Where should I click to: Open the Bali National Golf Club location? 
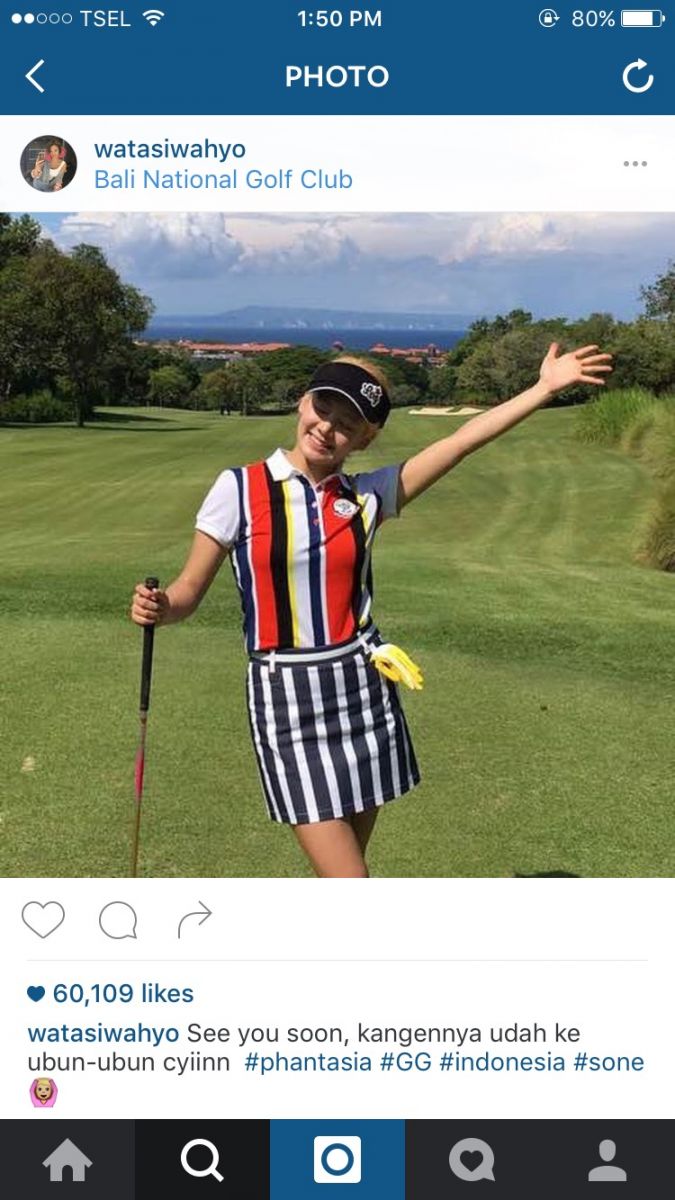[x=223, y=180]
